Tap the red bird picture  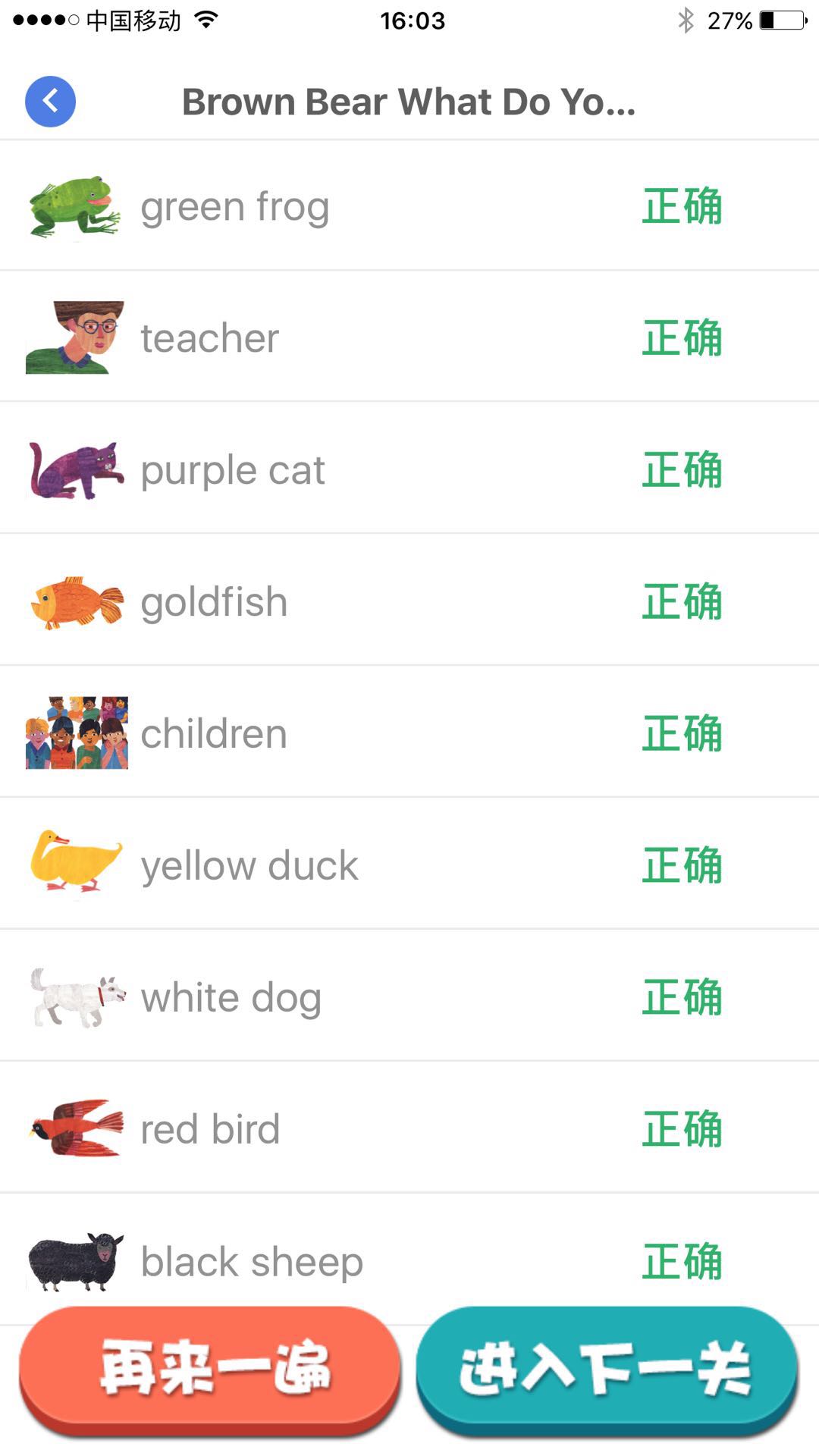click(76, 1128)
